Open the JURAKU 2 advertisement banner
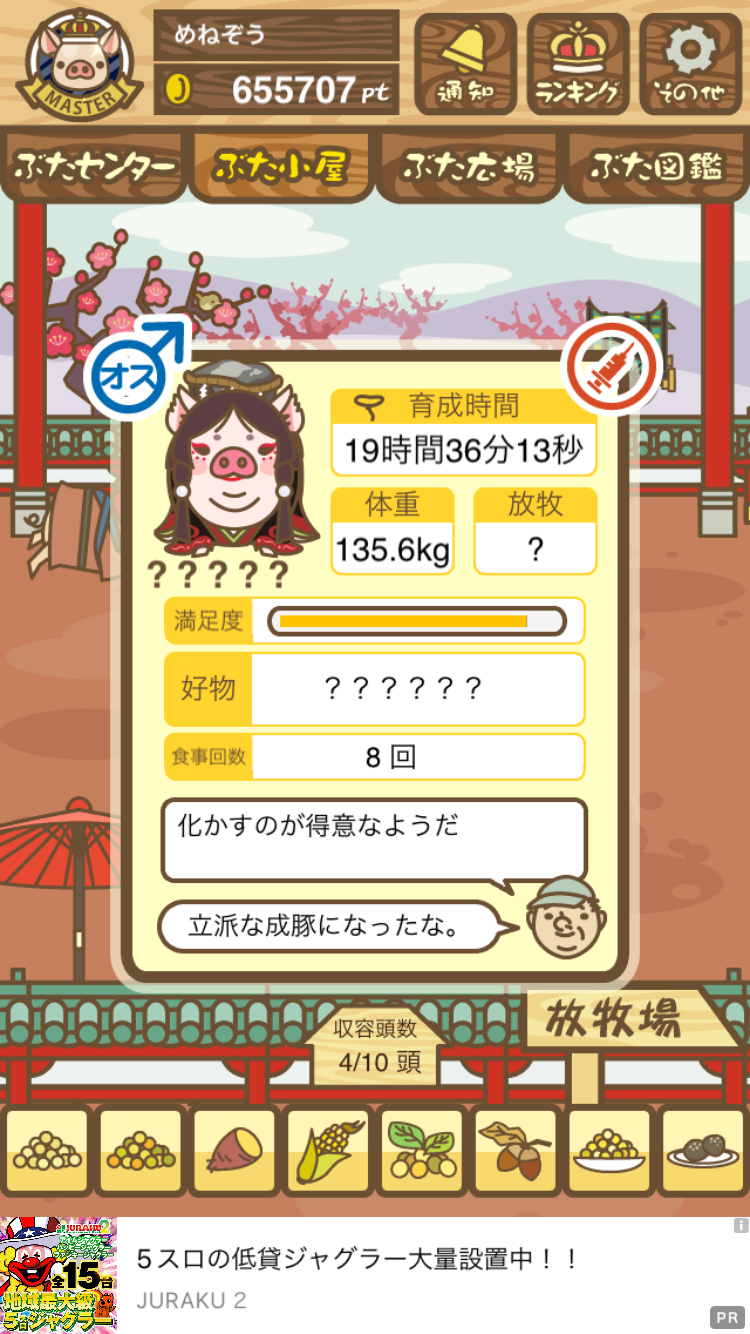Viewport: 750px width, 1334px height. point(375,1275)
